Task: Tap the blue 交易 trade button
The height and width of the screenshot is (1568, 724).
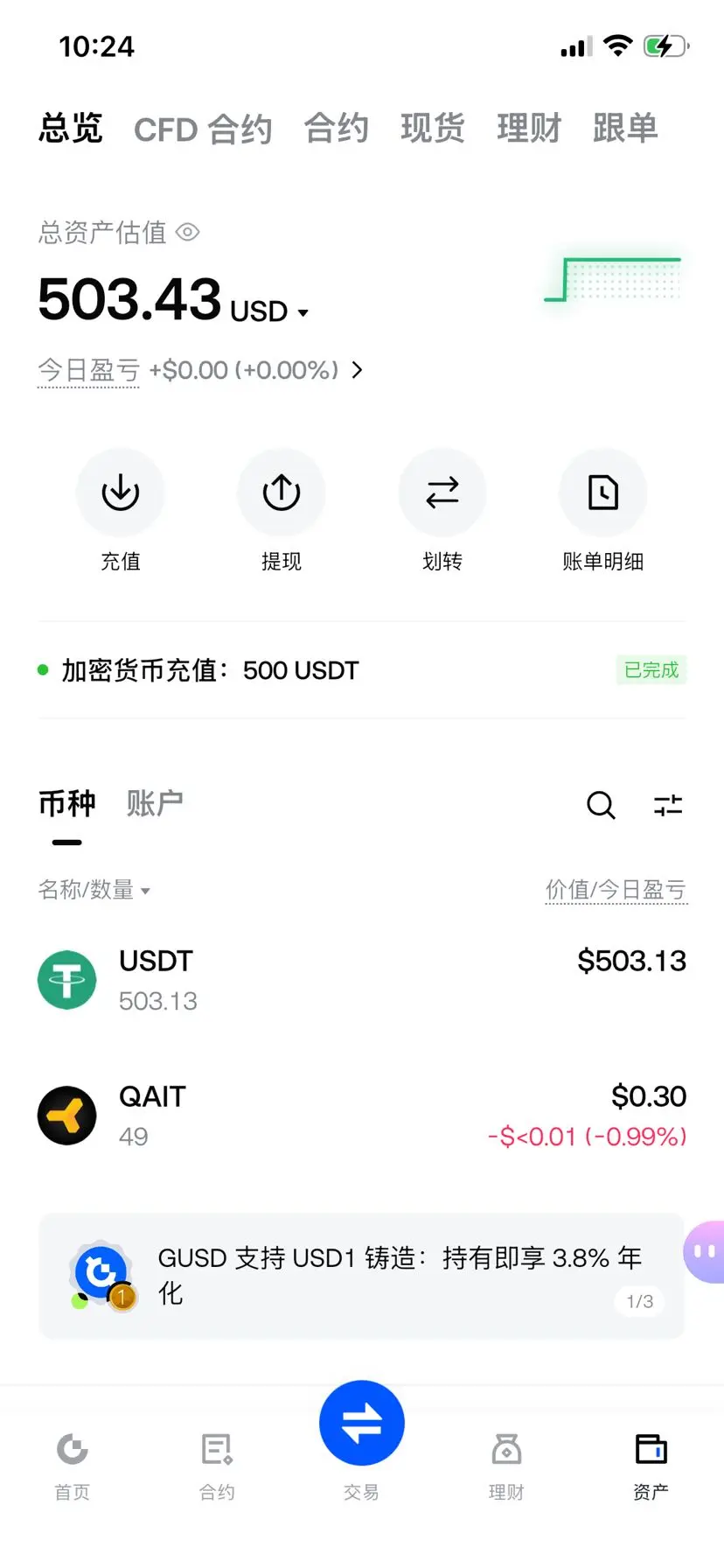Action: click(362, 1423)
